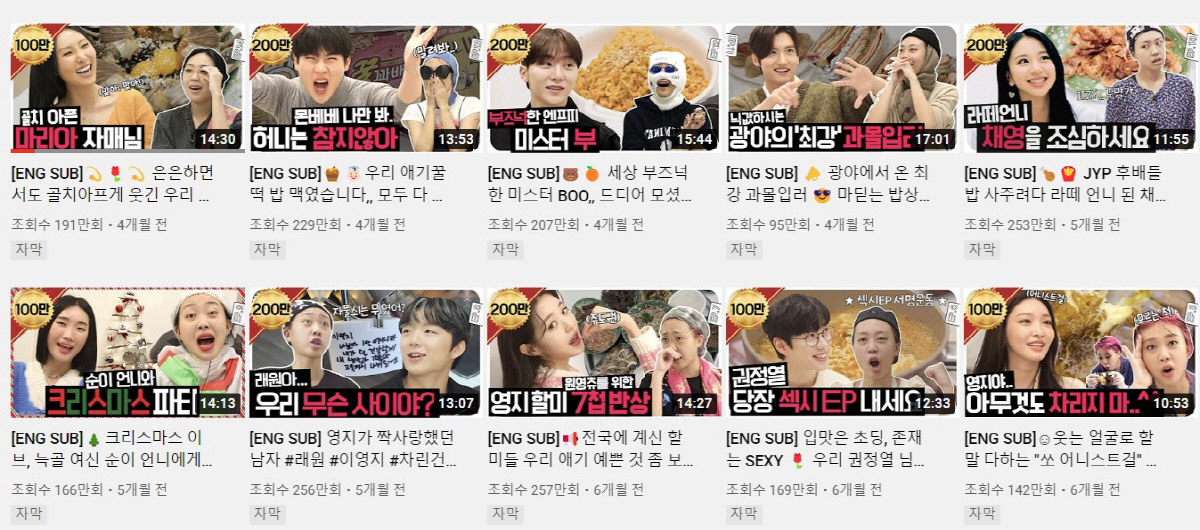Open the 15:44 미스터 부 video thumbnail

(603, 88)
